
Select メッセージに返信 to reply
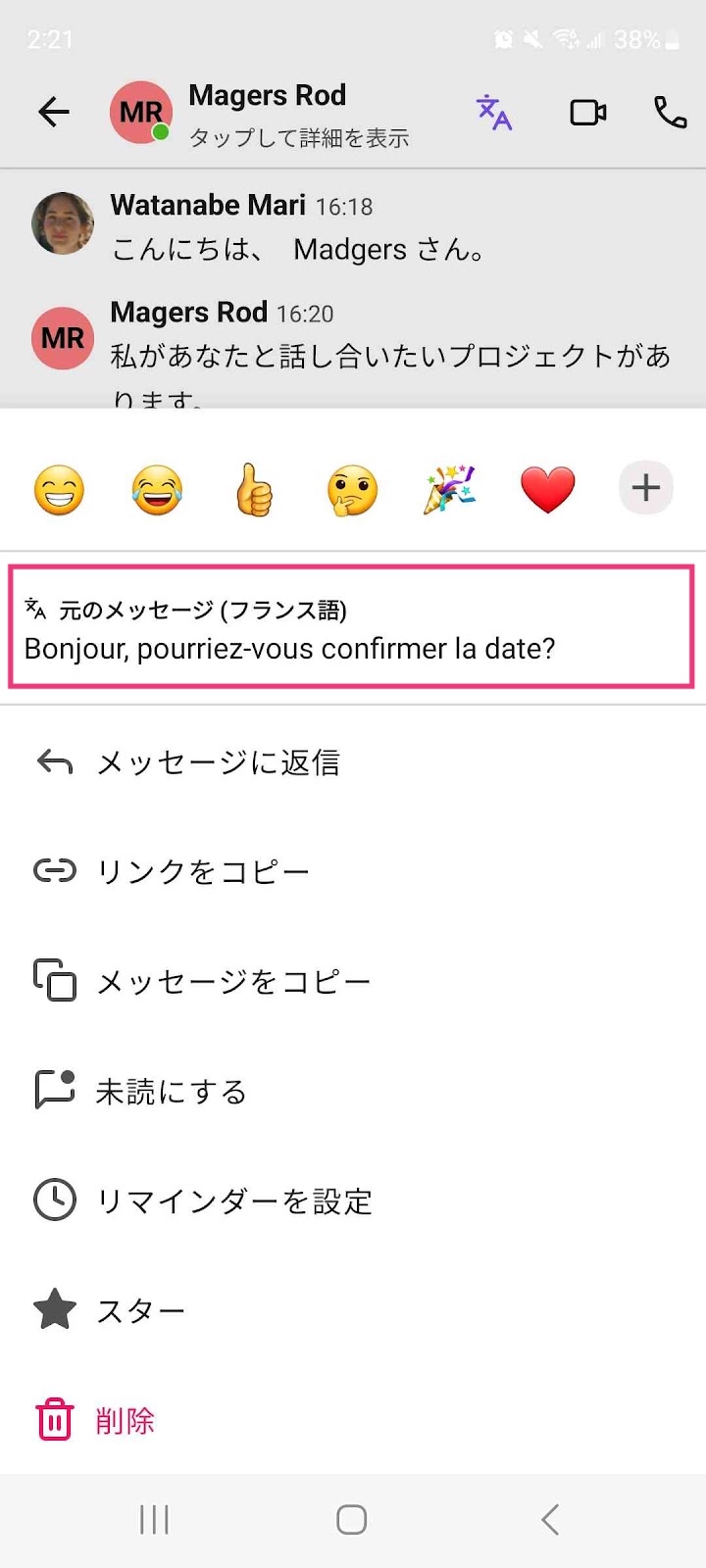pos(353,761)
